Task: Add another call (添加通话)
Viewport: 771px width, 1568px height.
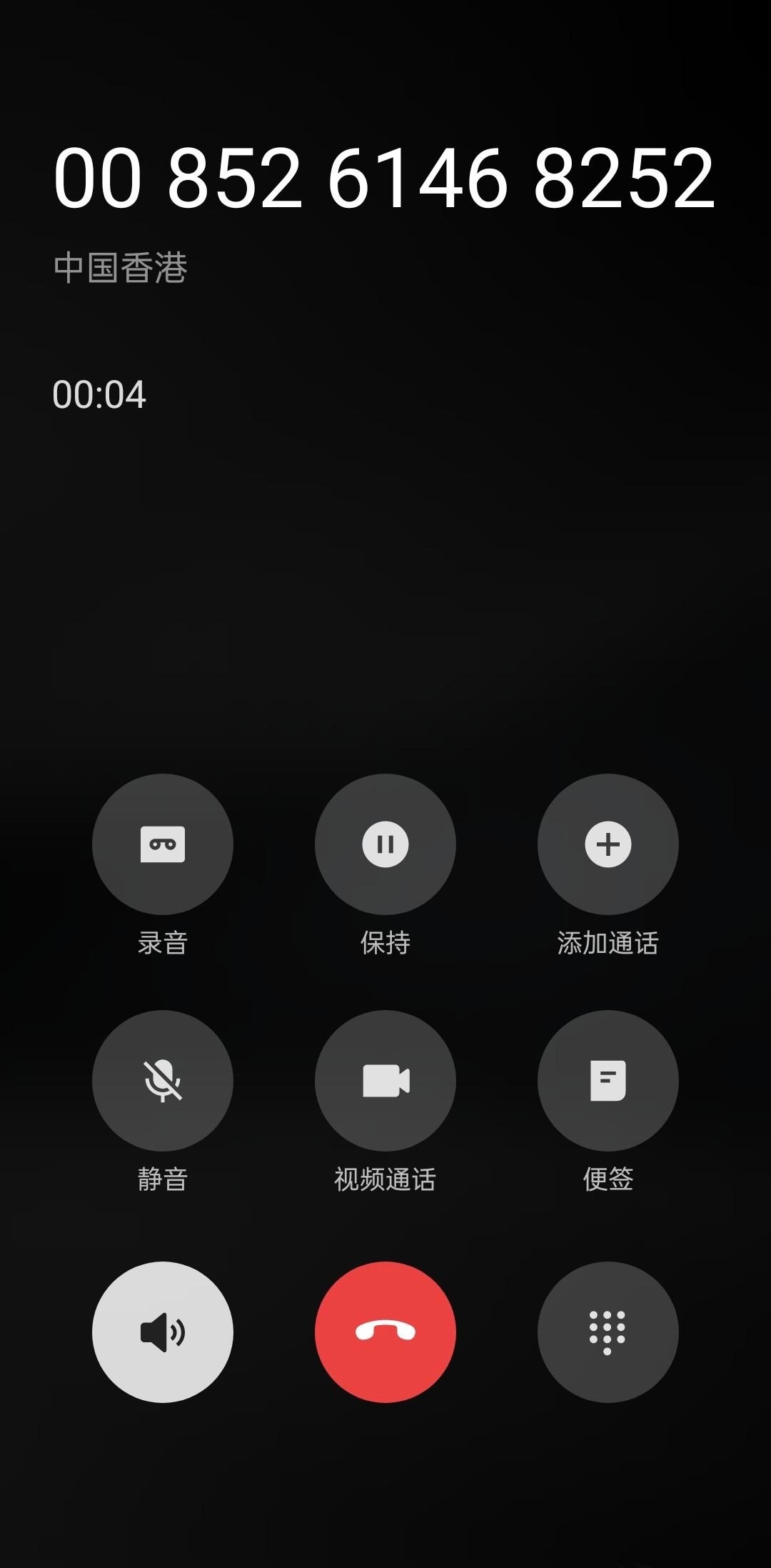Action: [x=608, y=844]
